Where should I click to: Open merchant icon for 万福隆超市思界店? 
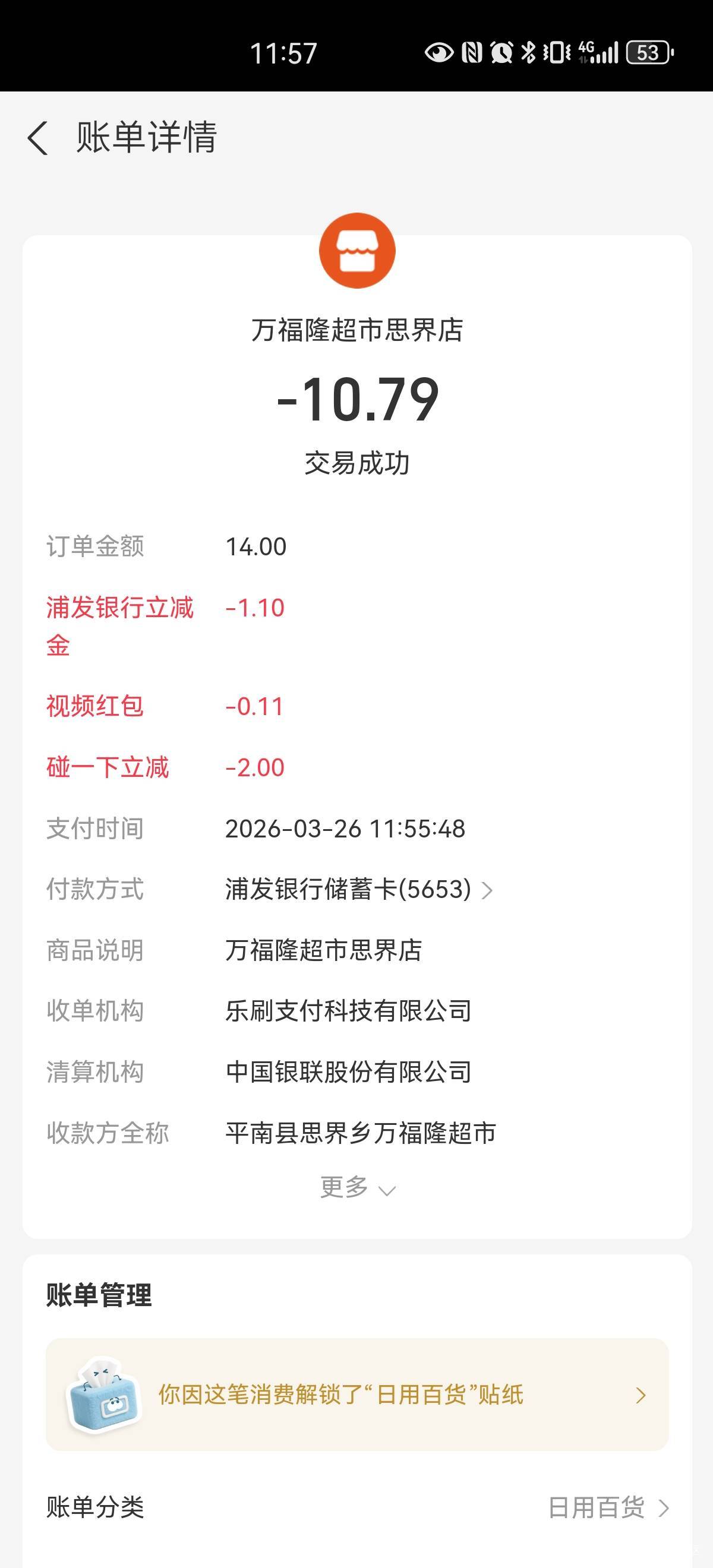click(x=358, y=250)
